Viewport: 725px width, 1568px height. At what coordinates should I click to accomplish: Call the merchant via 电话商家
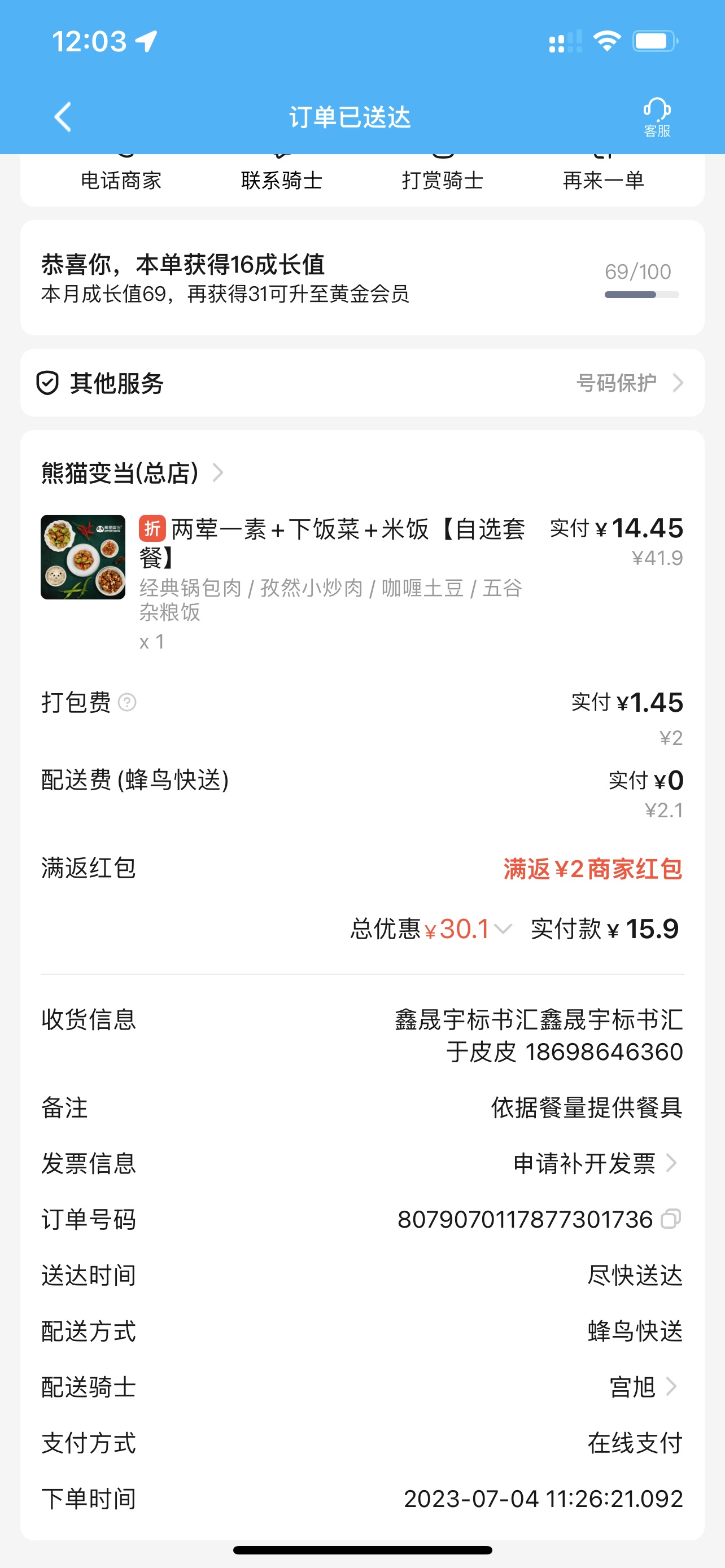(x=121, y=179)
